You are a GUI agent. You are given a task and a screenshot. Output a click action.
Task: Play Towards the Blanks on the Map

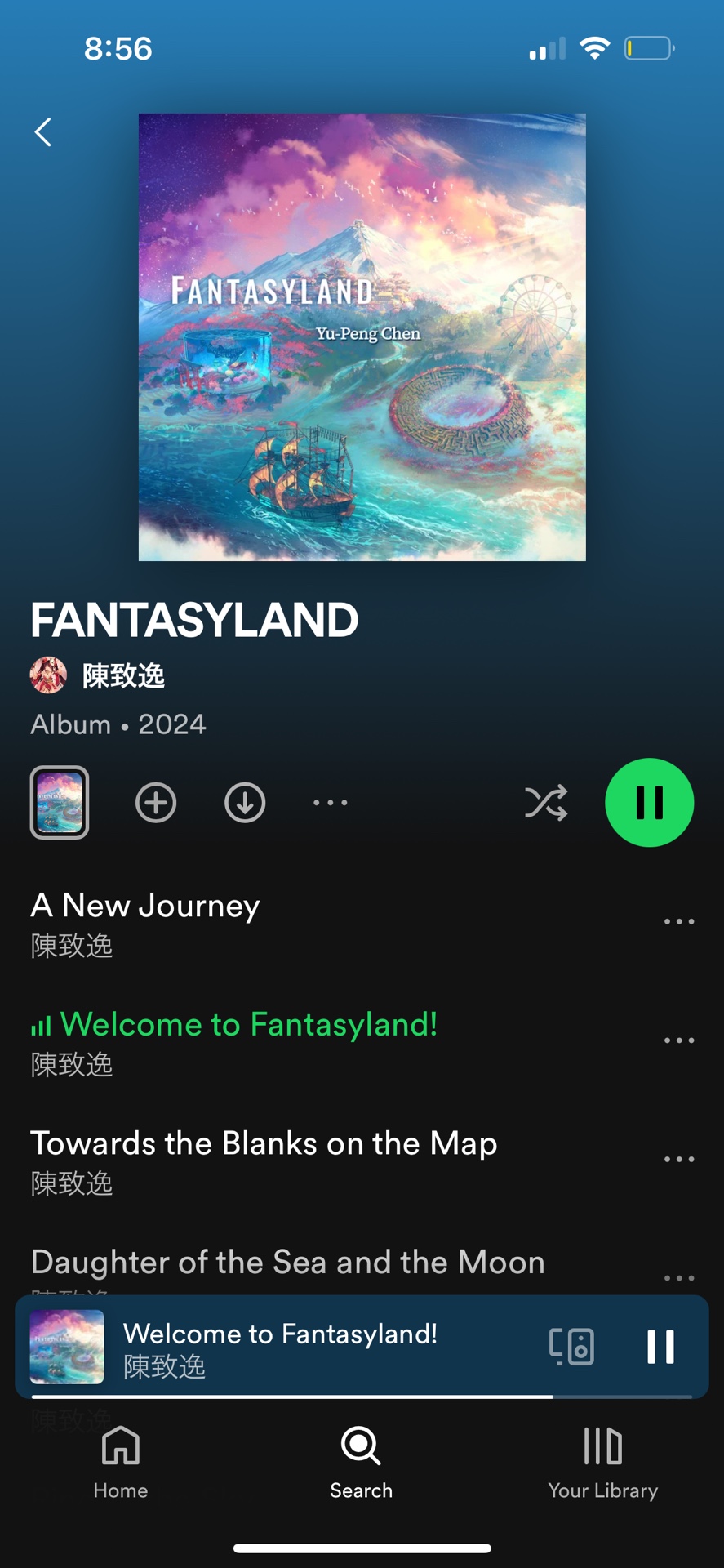tap(264, 1143)
